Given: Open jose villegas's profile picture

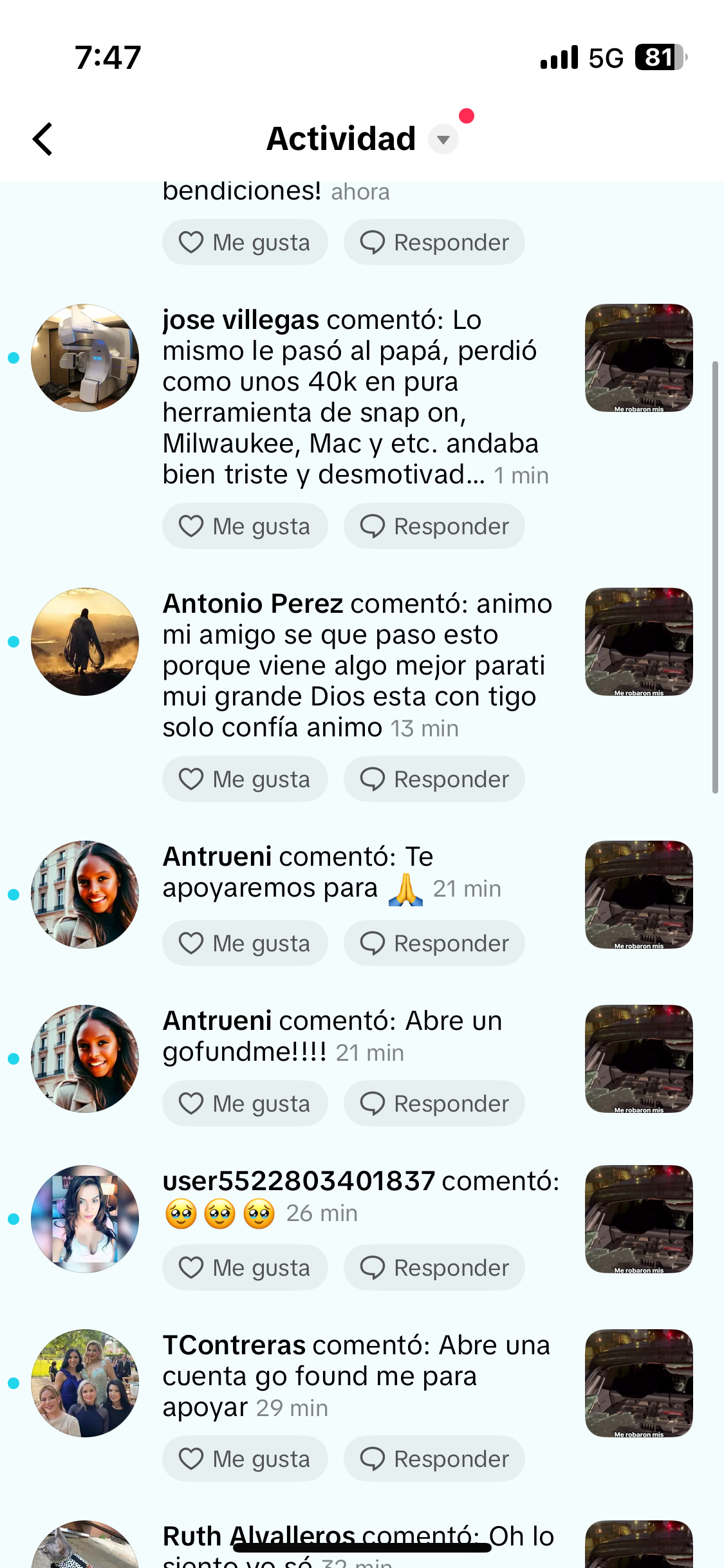Looking at the screenshot, I should click(85, 358).
